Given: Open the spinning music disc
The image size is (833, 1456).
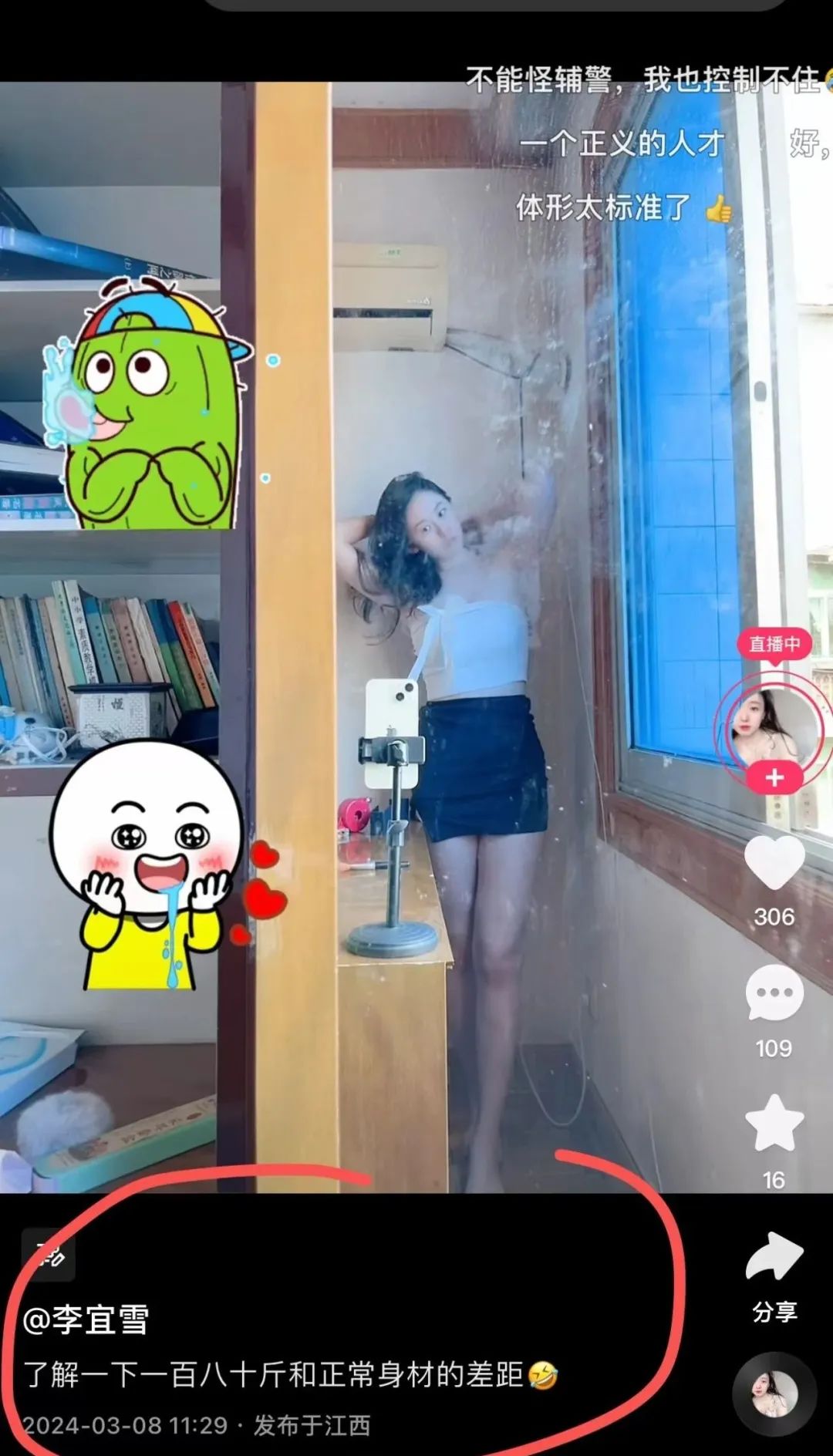Looking at the screenshot, I should point(774,1394).
